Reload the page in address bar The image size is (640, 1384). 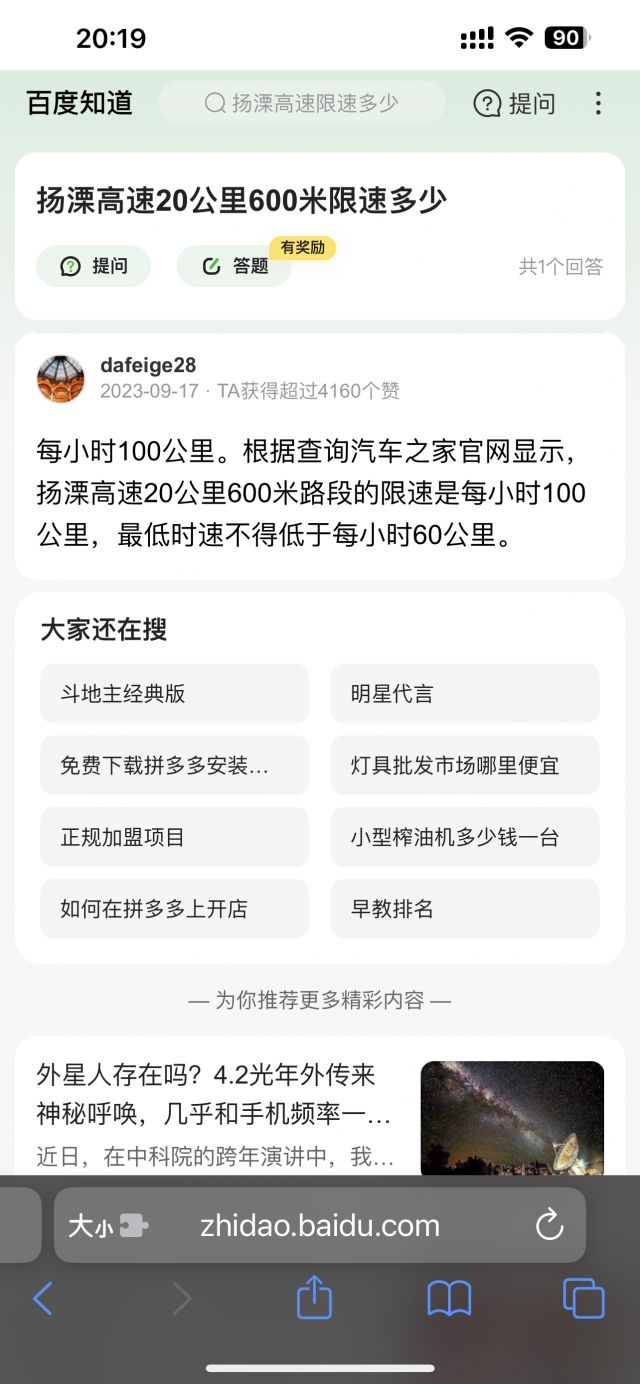[x=549, y=1225]
